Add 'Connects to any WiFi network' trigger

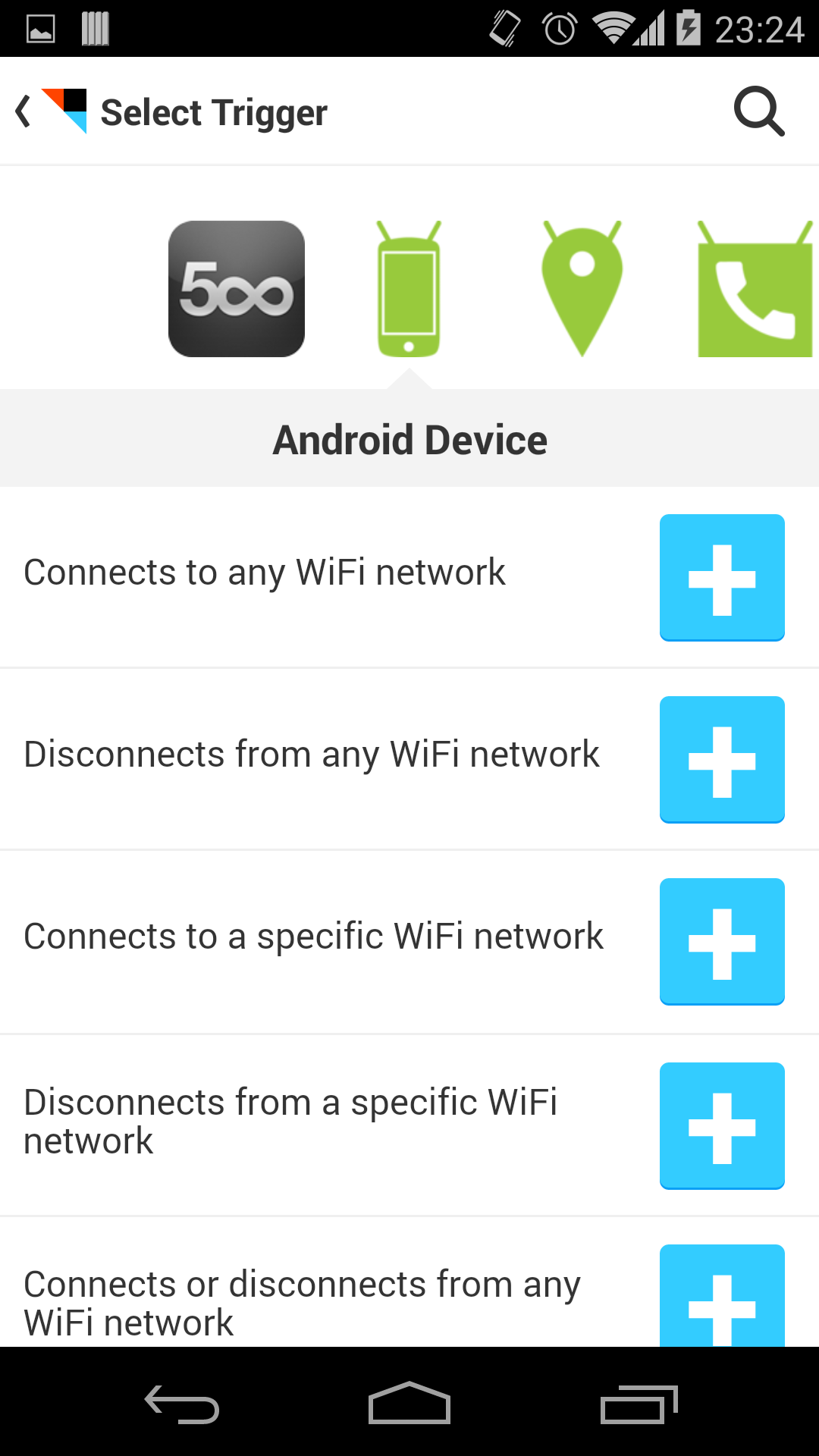722,578
